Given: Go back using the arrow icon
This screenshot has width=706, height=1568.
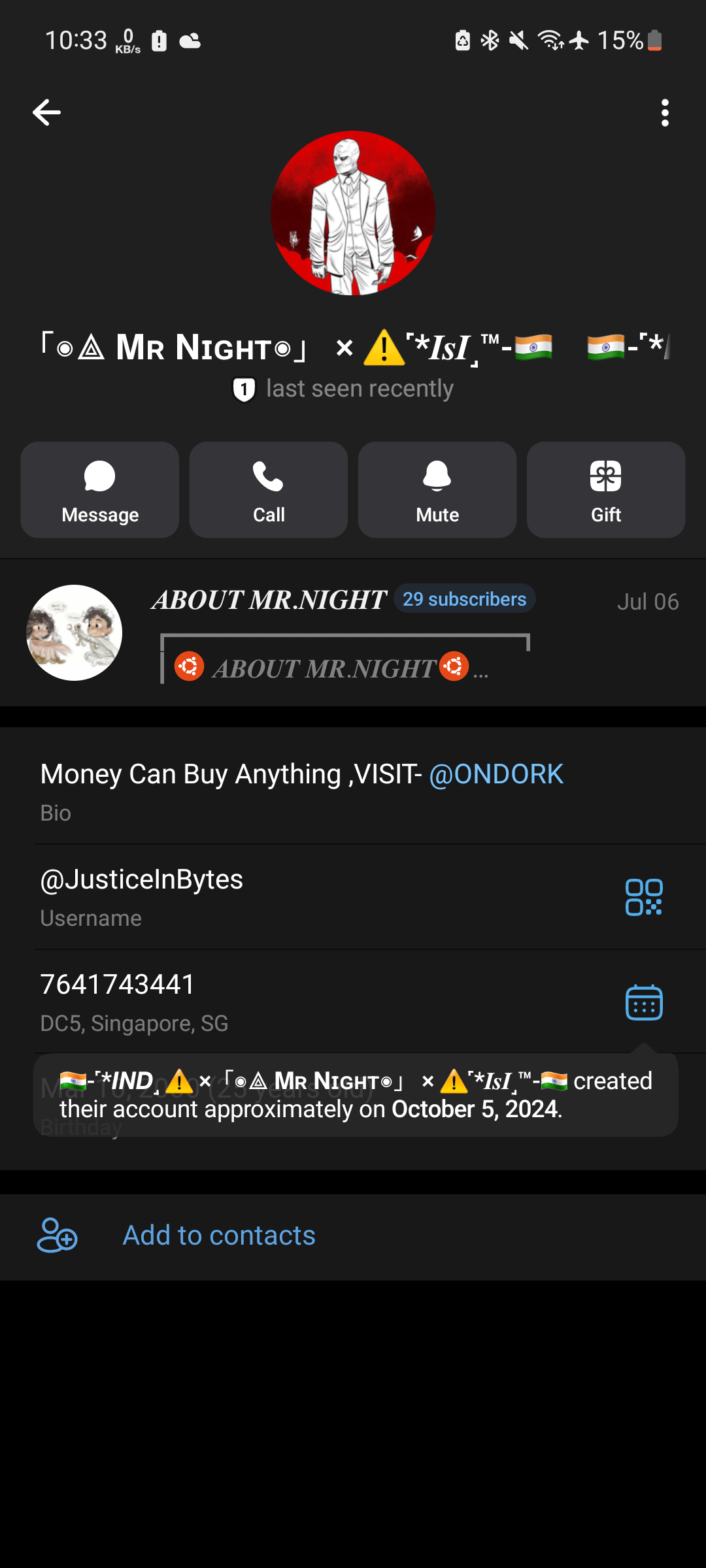Looking at the screenshot, I should point(47,112).
